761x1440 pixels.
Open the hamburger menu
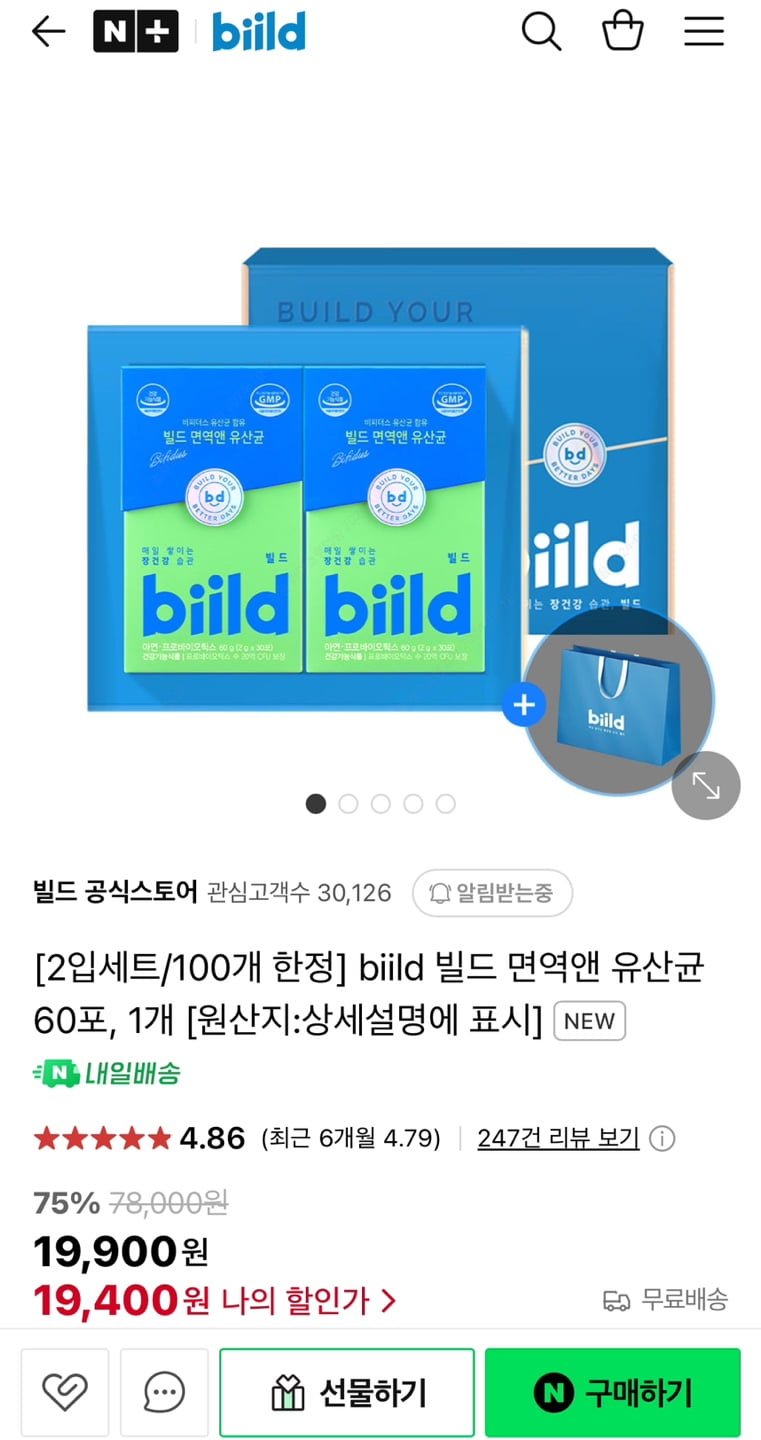[704, 32]
